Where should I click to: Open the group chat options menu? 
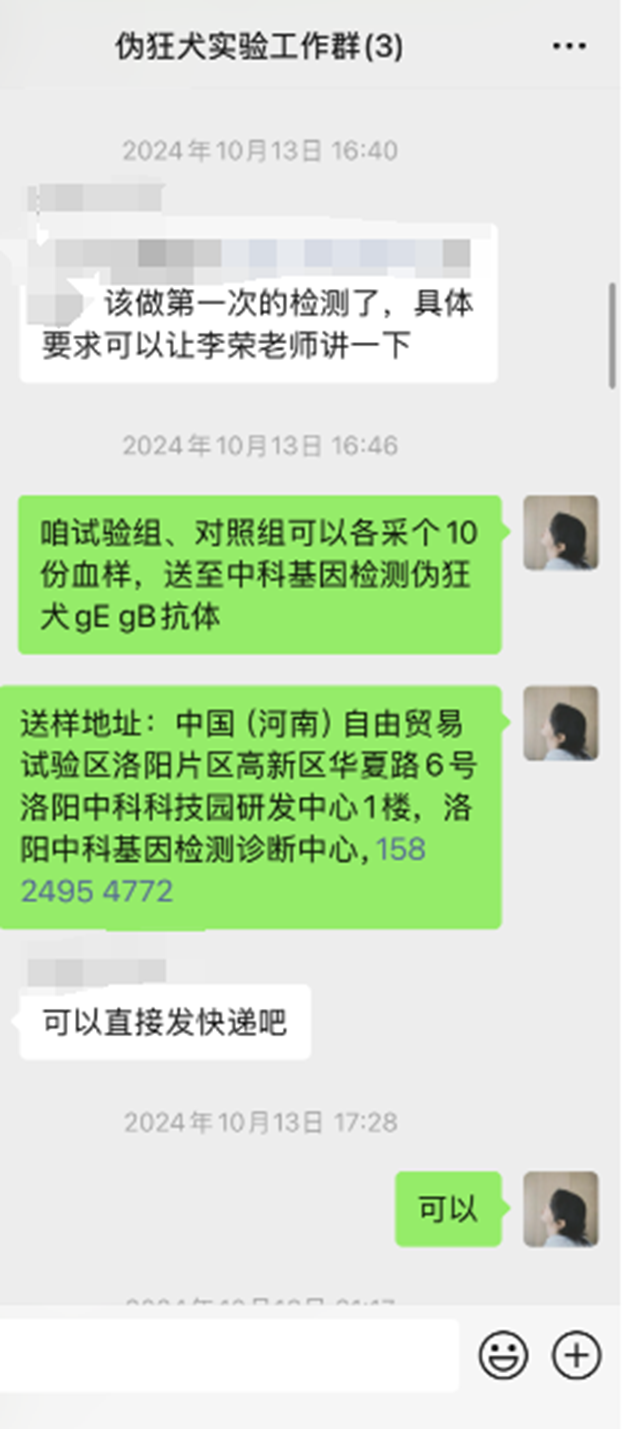569,46
